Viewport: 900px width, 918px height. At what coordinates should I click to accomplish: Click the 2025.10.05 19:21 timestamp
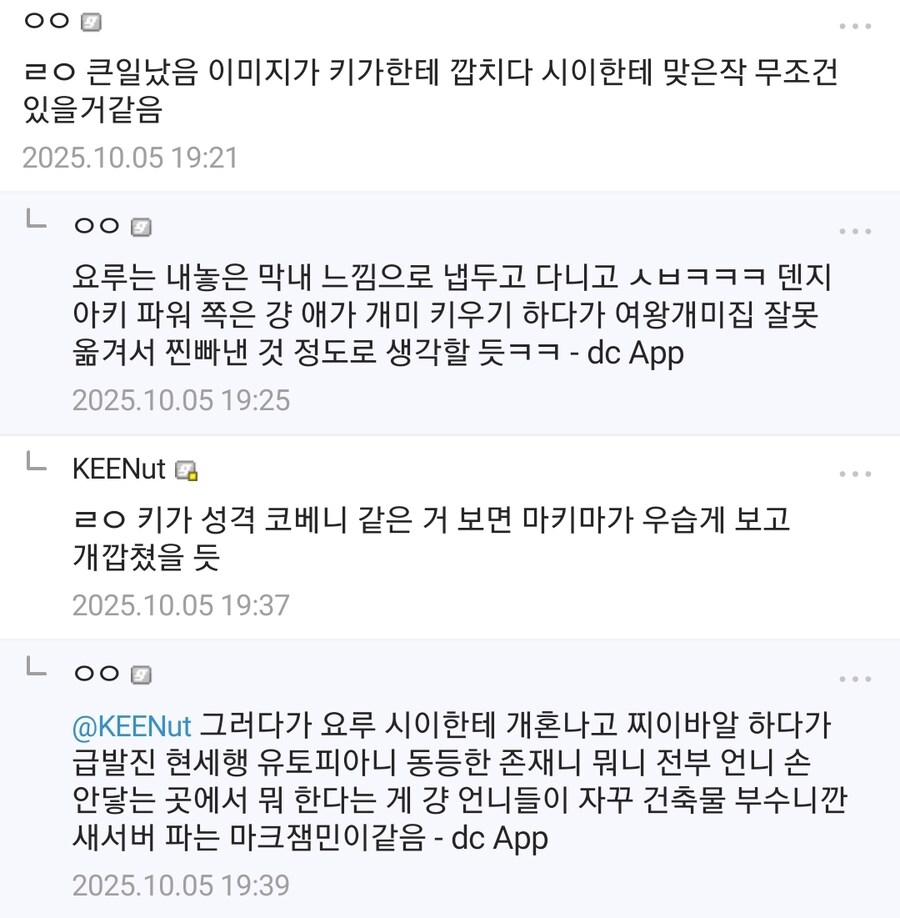(x=134, y=156)
